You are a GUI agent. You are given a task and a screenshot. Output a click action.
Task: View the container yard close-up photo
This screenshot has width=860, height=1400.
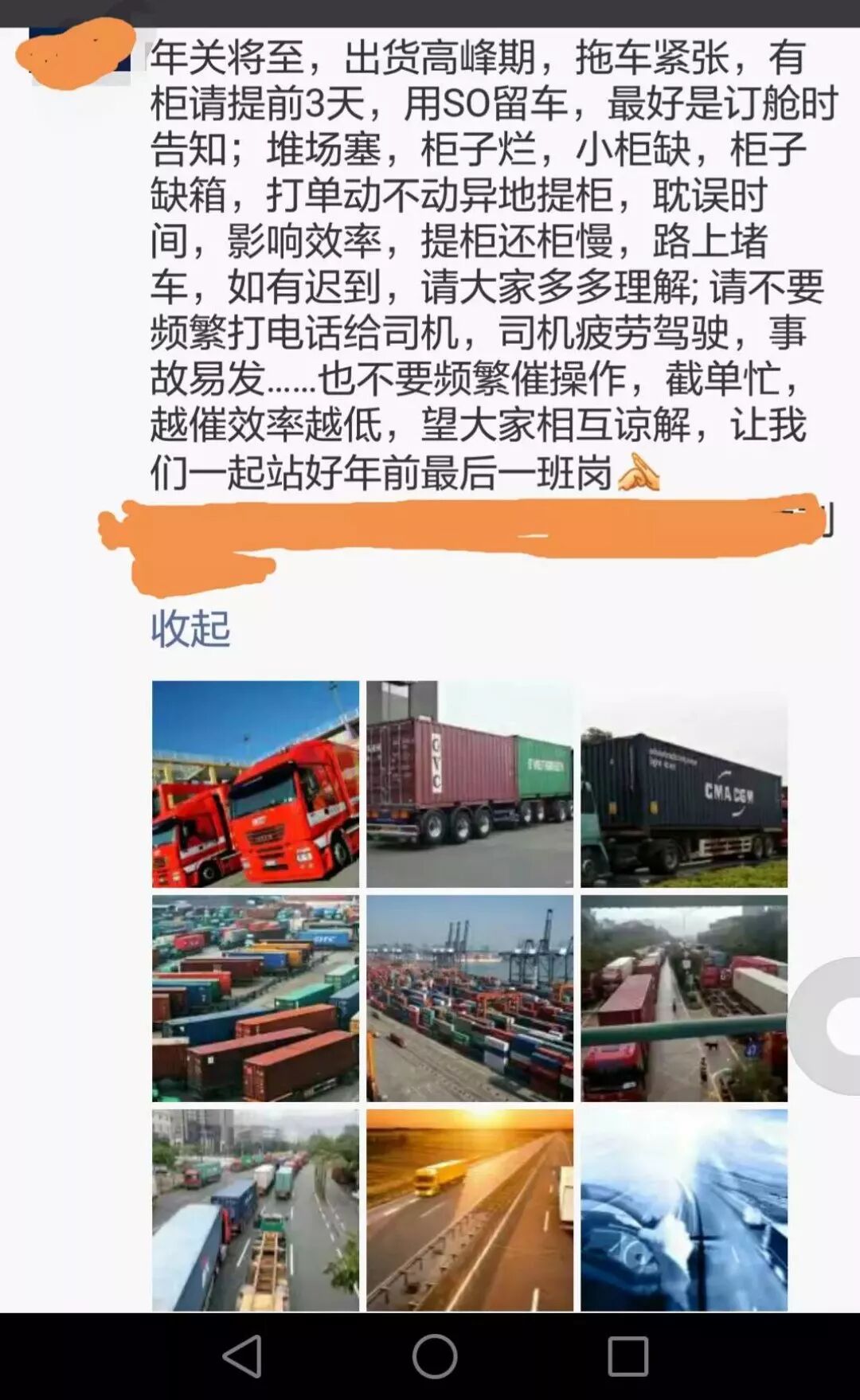(x=256, y=998)
